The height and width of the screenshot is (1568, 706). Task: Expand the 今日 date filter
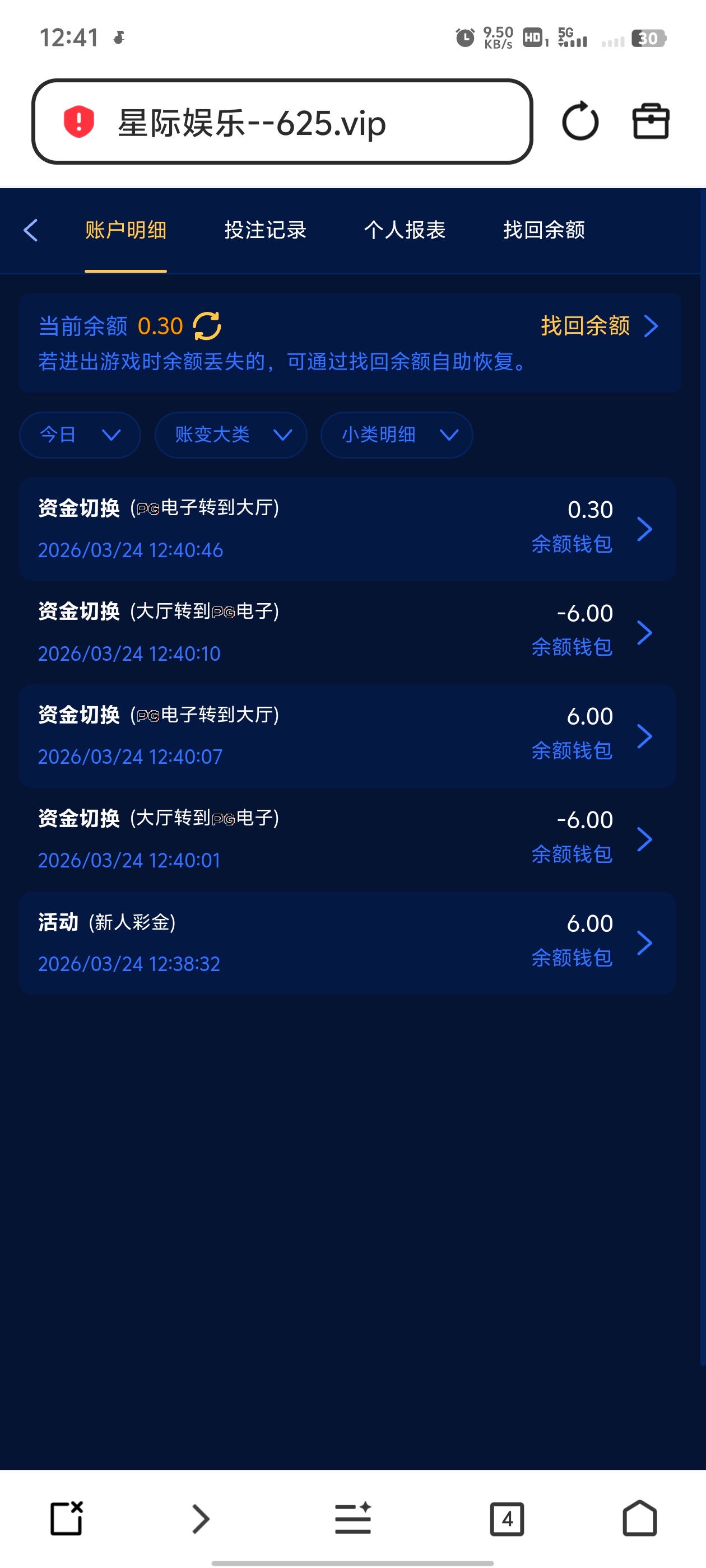[x=80, y=435]
